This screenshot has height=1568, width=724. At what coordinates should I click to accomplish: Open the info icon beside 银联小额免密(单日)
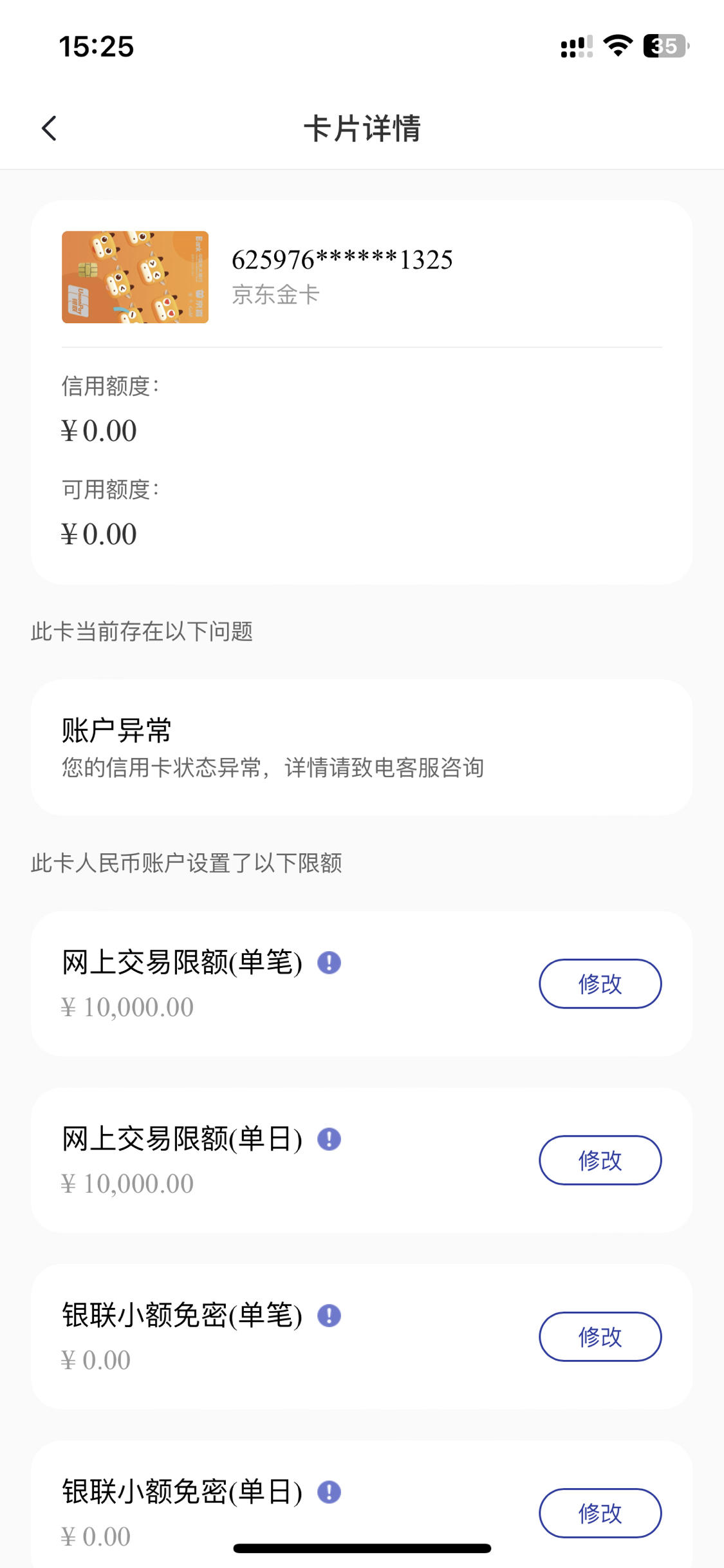tap(329, 1492)
